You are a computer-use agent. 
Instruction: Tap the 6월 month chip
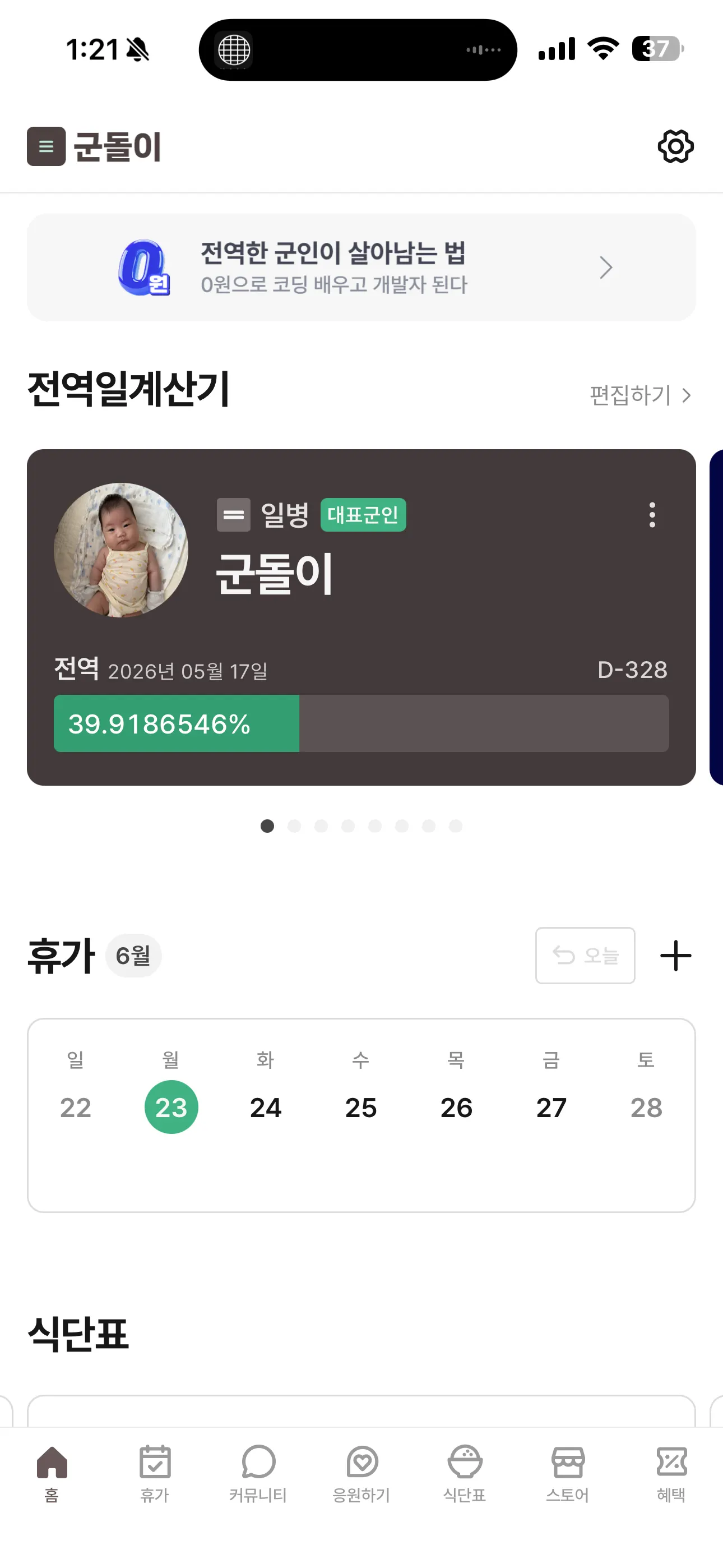click(x=133, y=956)
